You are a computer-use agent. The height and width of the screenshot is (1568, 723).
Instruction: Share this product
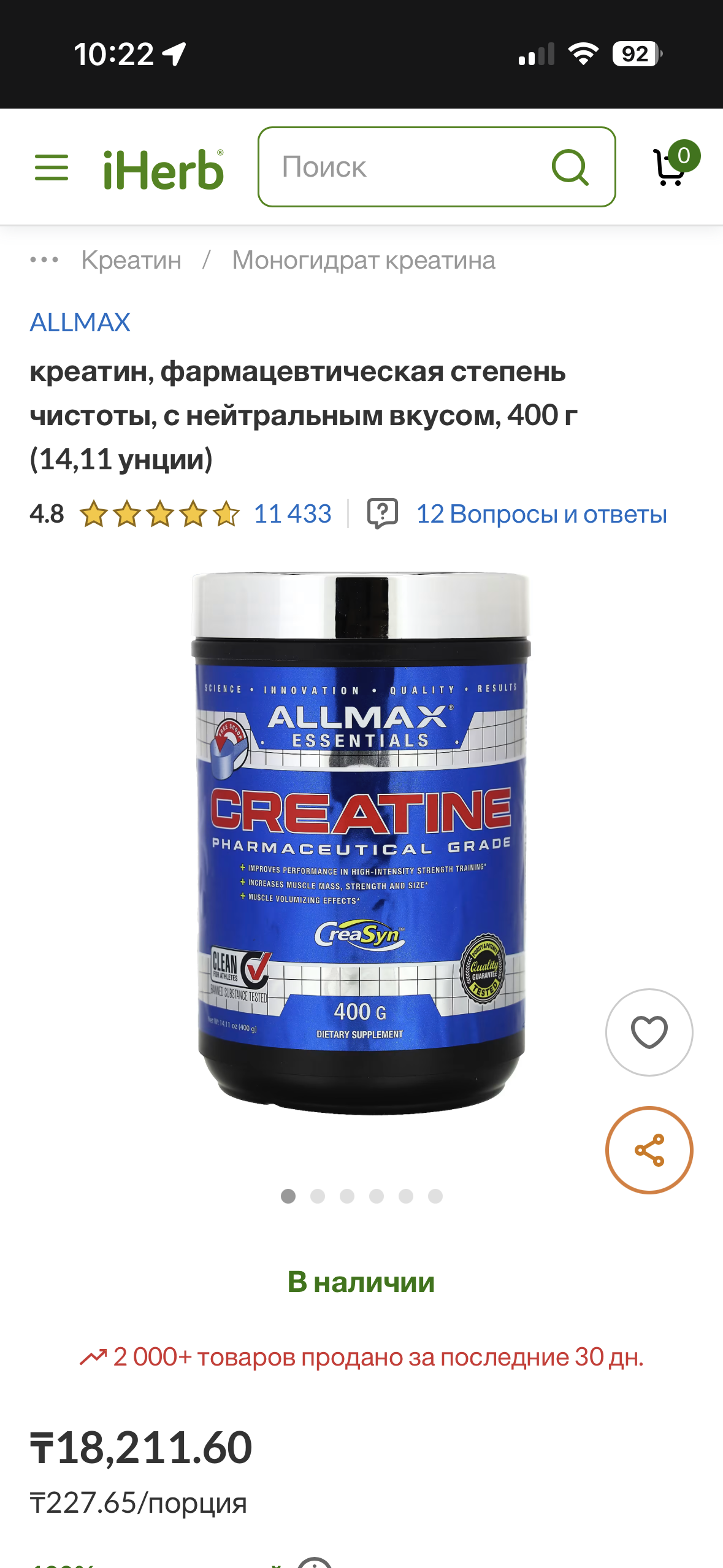click(x=649, y=1150)
